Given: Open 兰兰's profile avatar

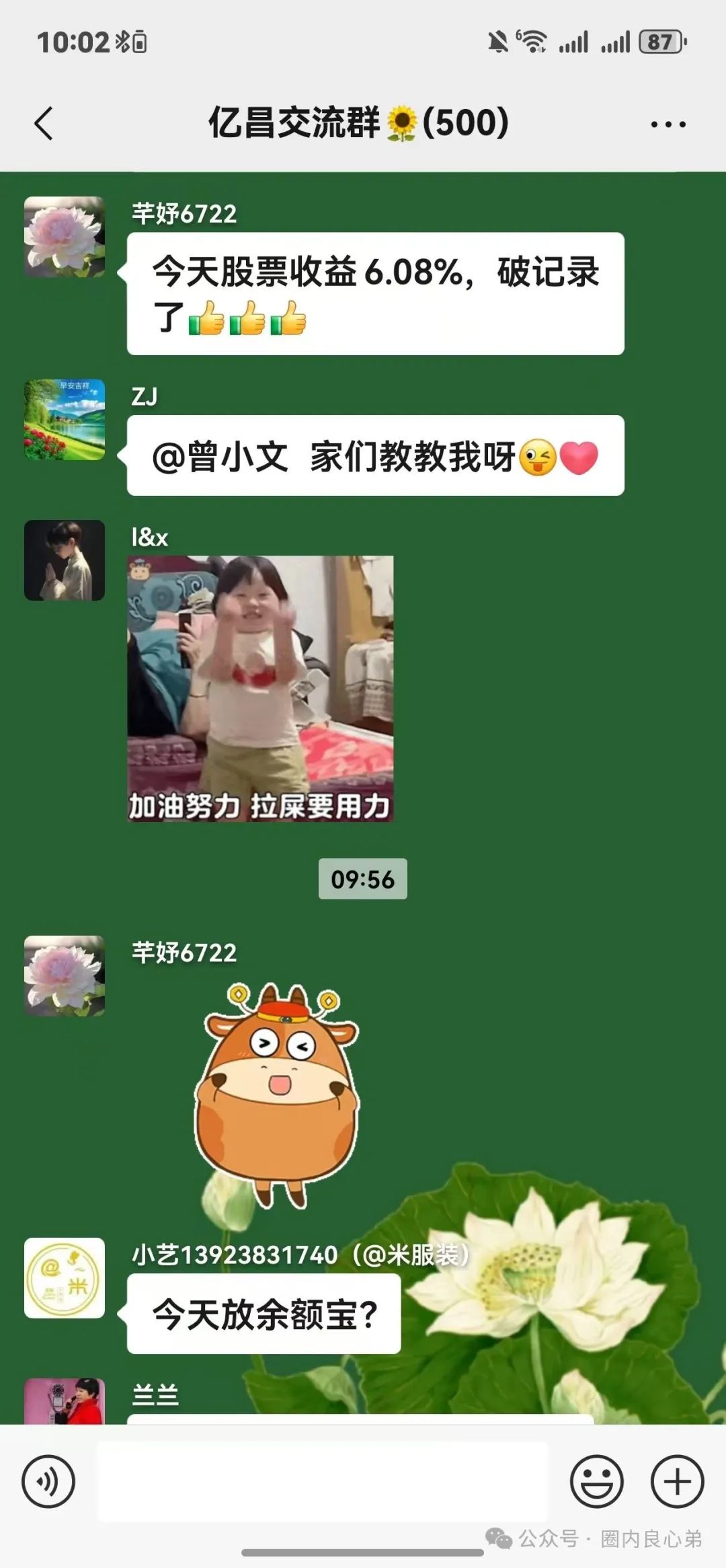Looking at the screenshot, I should (65, 1402).
